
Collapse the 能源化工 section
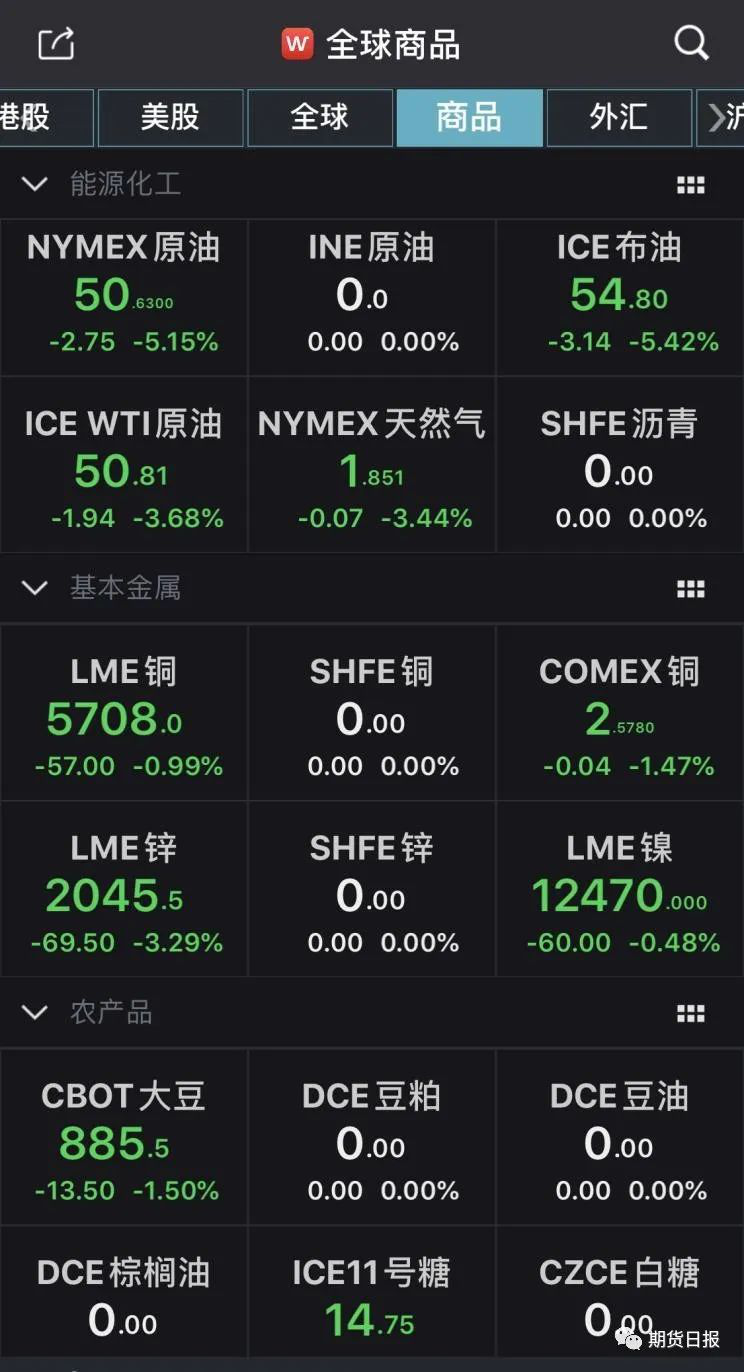click(x=35, y=184)
